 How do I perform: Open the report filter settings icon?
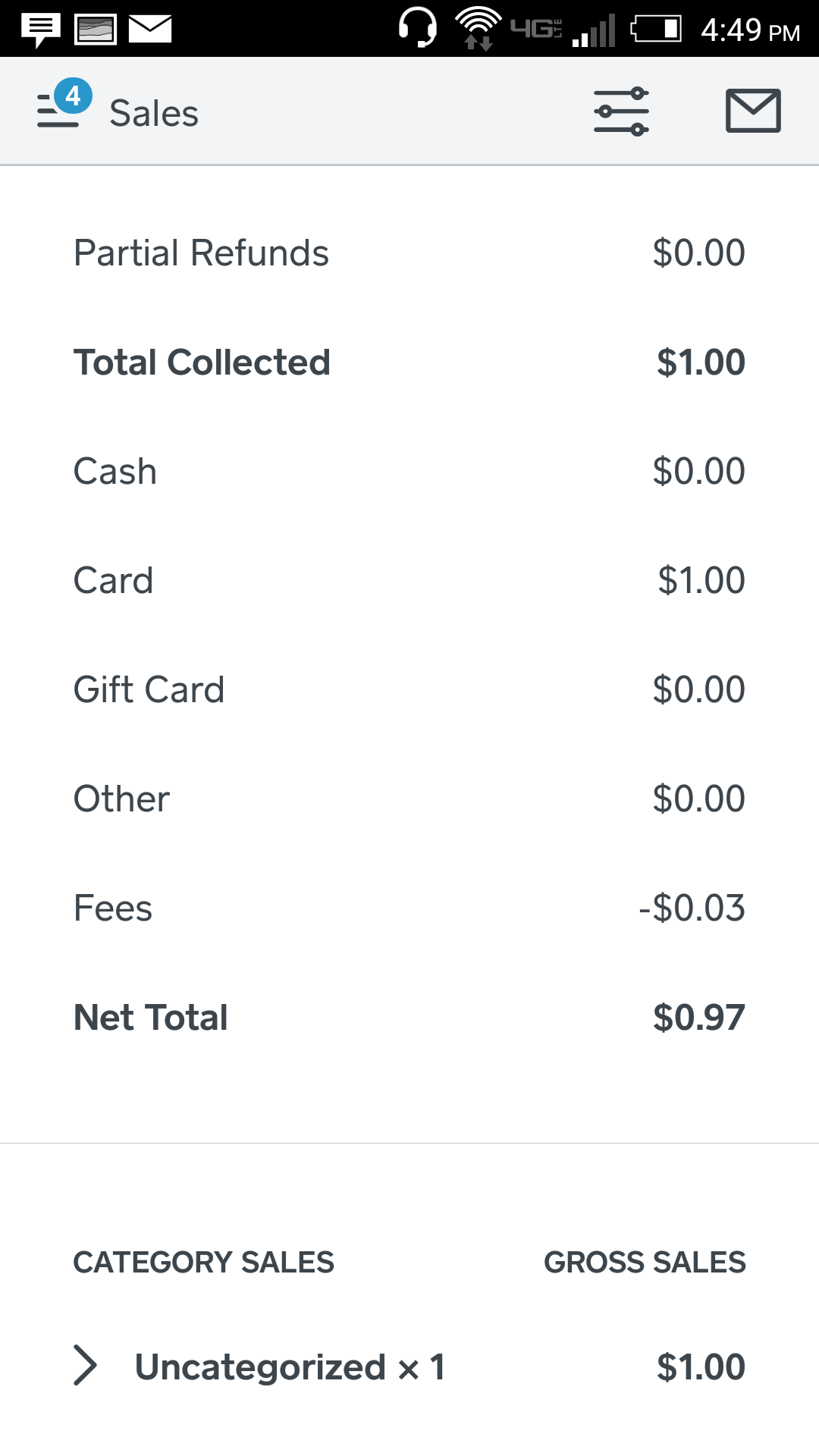pyautogui.click(x=620, y=110)
